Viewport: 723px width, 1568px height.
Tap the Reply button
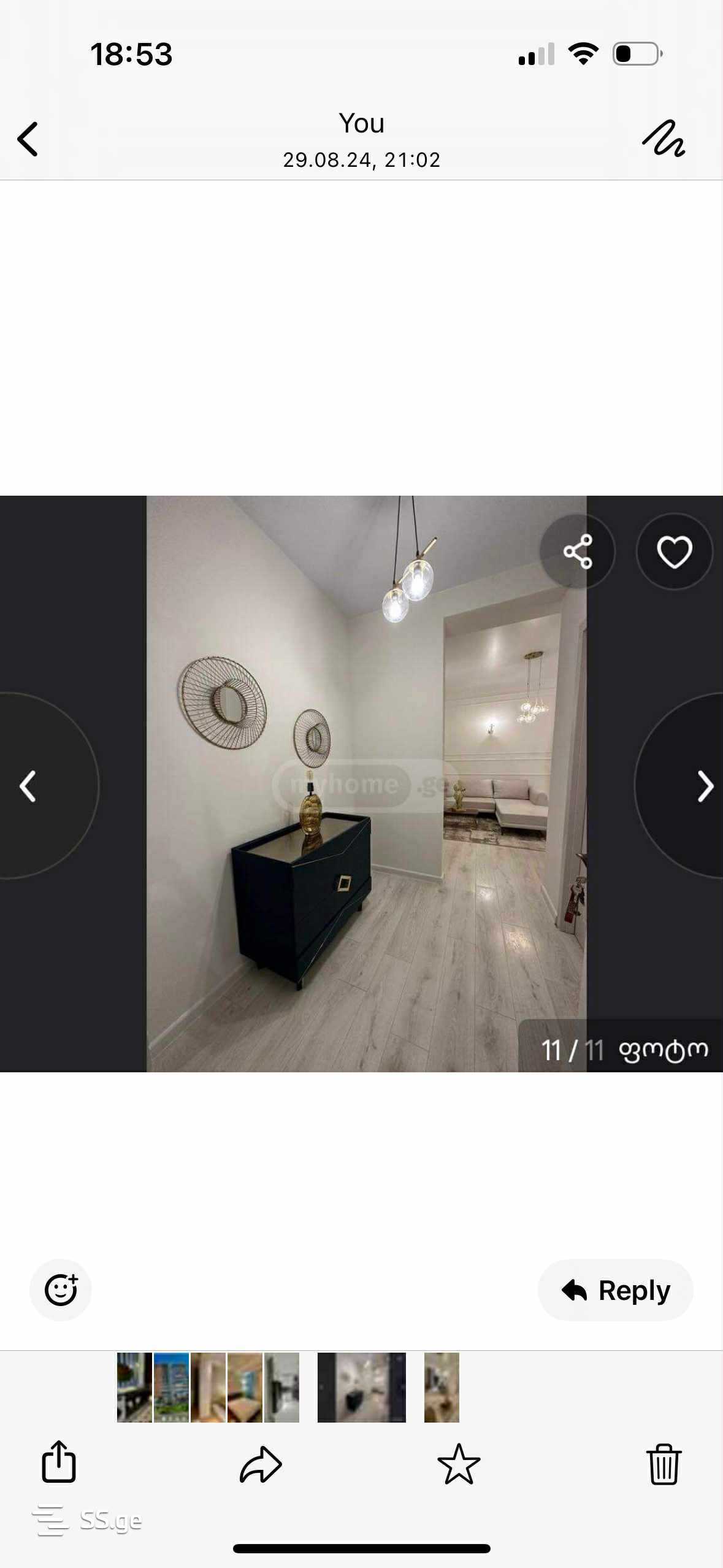pos(615,1289)
